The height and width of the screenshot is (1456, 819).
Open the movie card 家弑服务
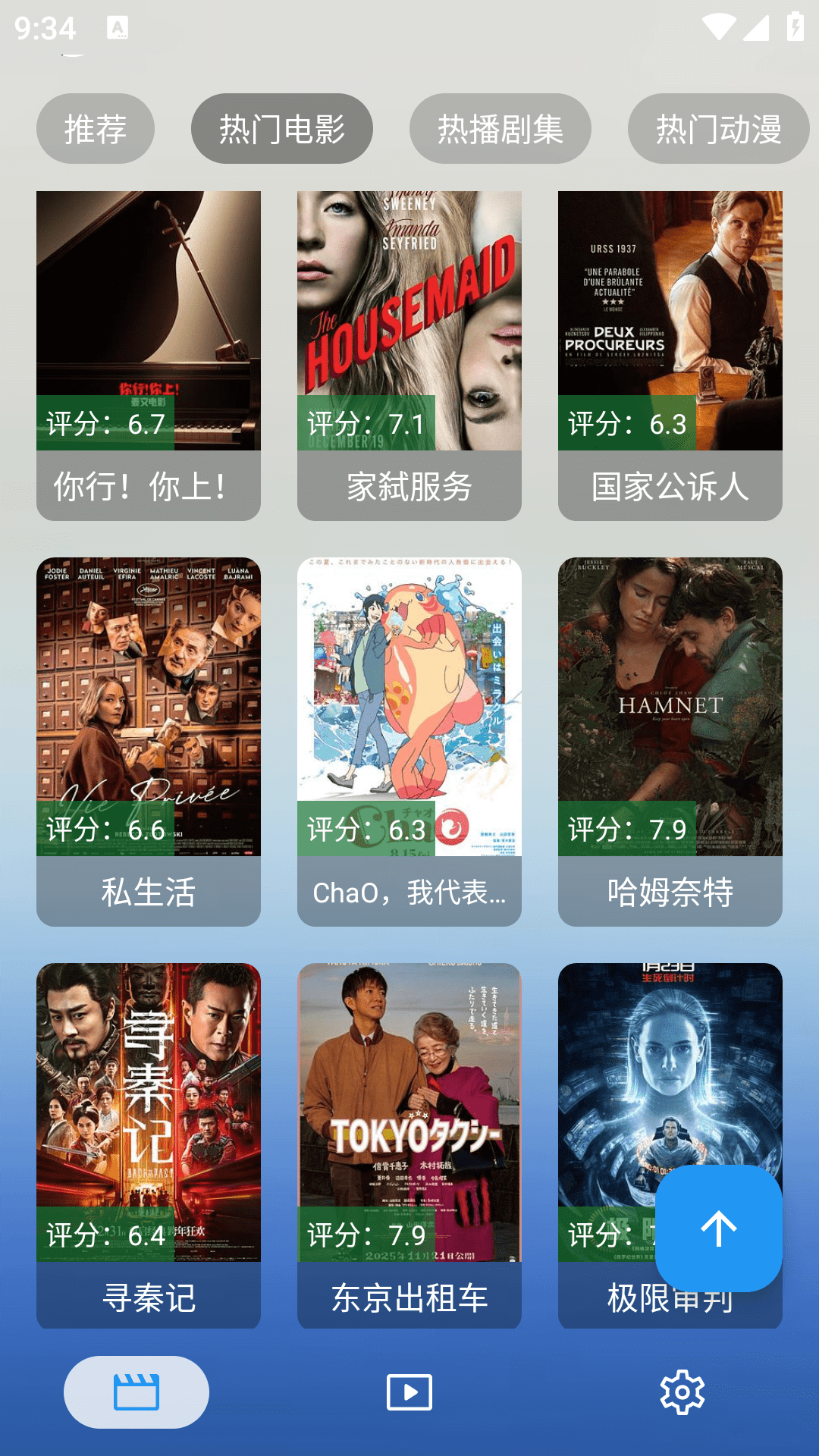[x=409, y=355]
